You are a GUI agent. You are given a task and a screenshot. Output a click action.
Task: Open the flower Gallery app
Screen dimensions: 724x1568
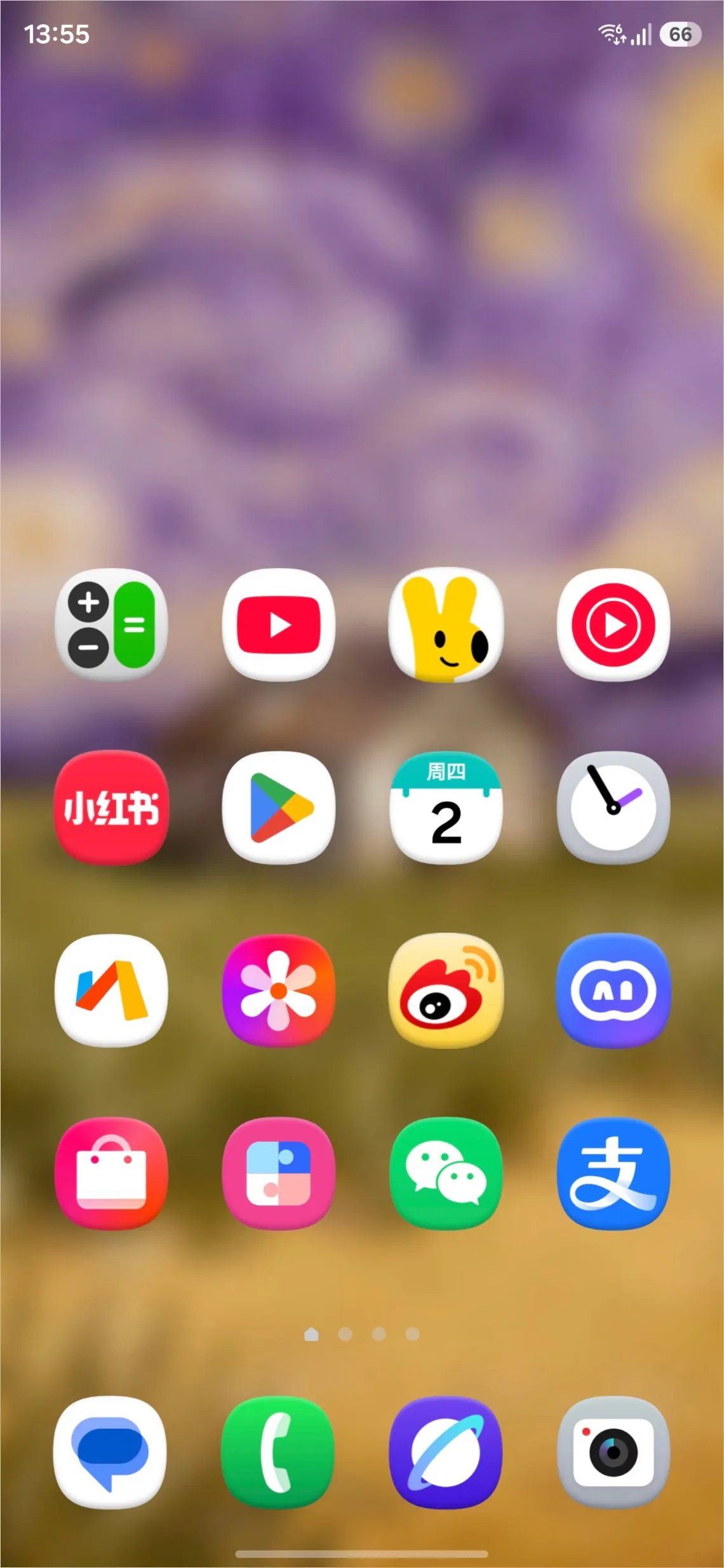click(x=278, y=990)
